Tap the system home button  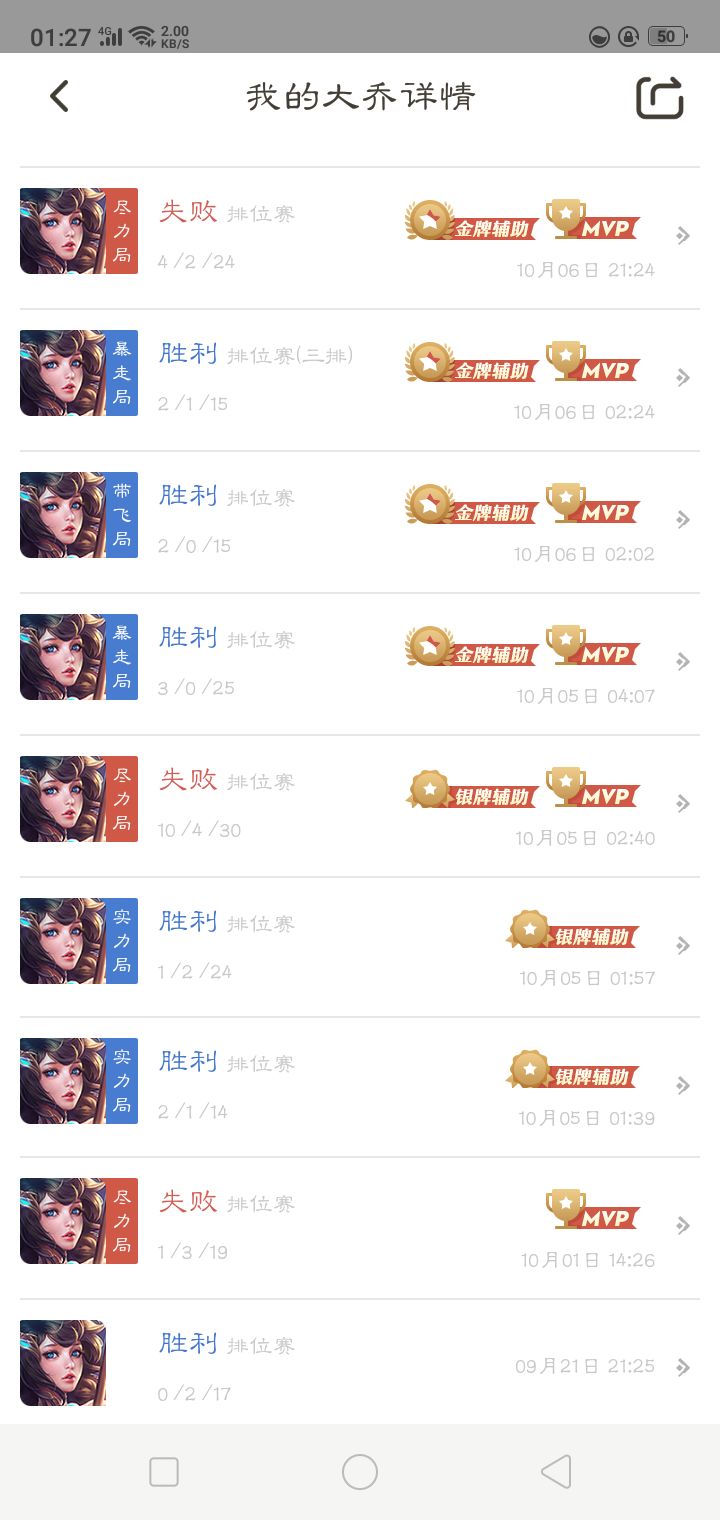click(360, 1472)
